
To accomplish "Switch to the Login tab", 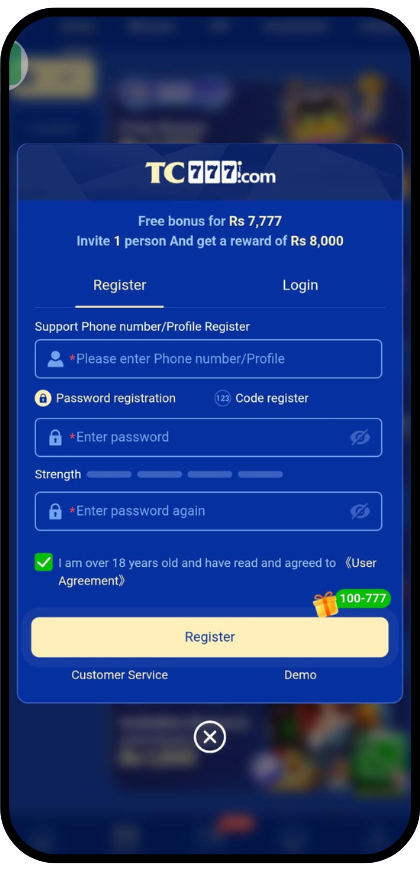I will pyautogui.click(x=300, y=285).
